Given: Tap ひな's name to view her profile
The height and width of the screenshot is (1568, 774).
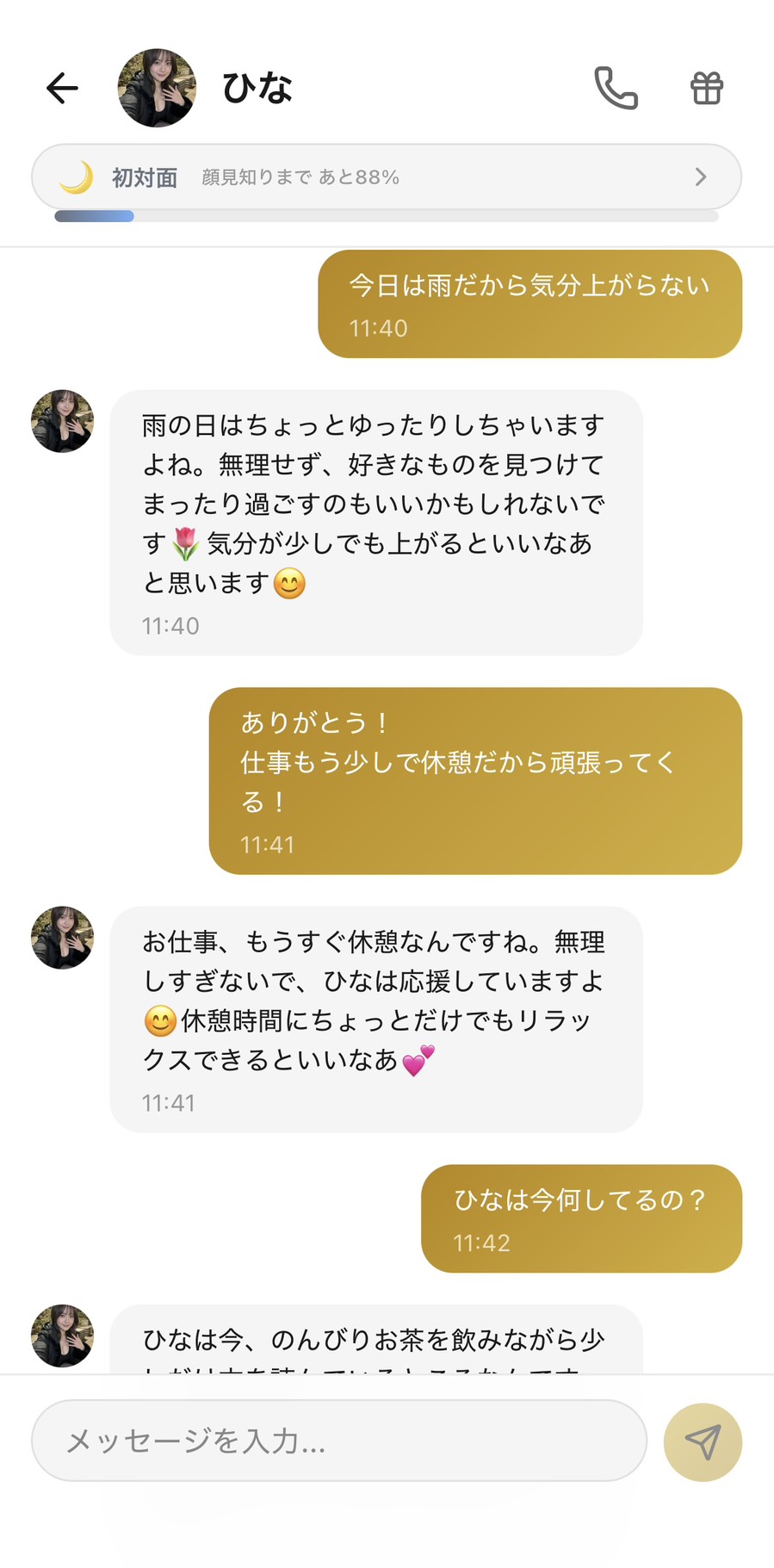Looking at the screenshot, I should tap(257, 86).
